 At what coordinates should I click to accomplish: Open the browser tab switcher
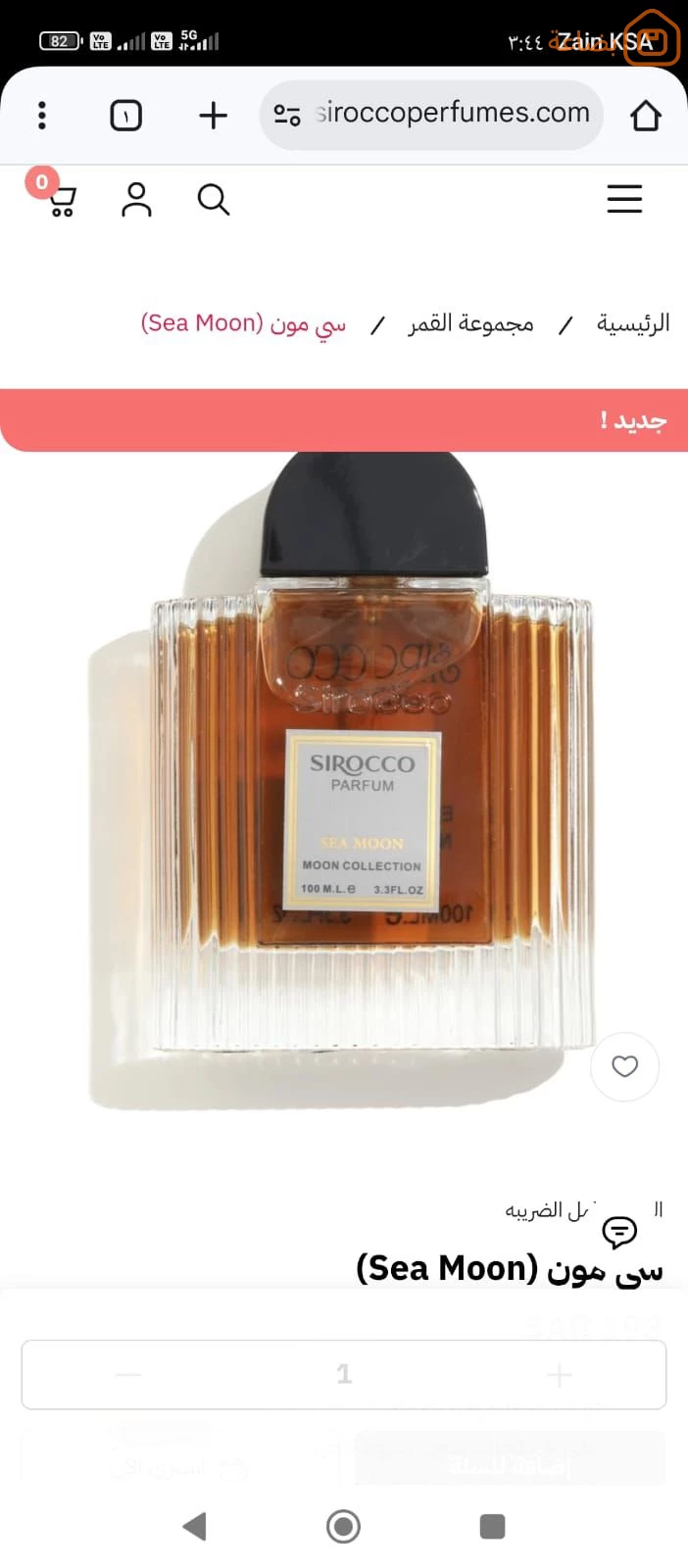[125, 116]
